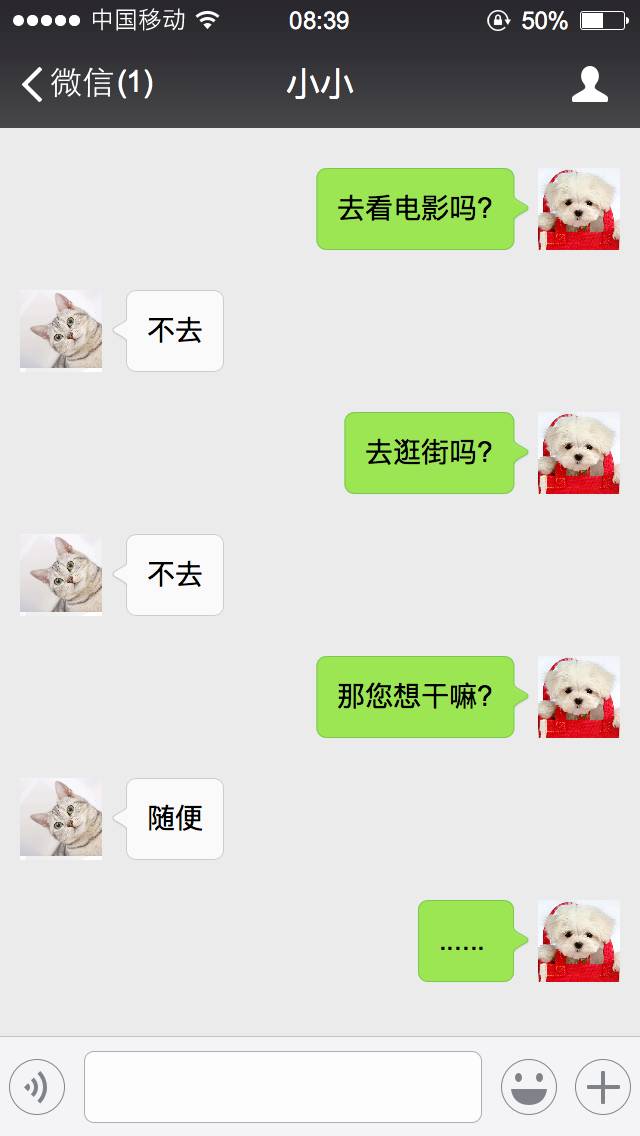Go back to the 微信 chat list

[85, 84]
